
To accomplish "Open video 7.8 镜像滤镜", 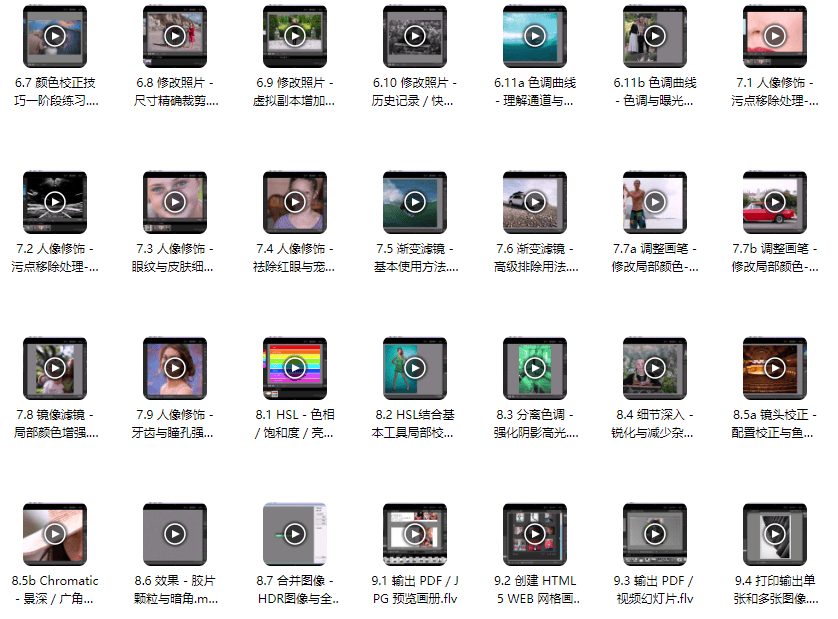I will point(55,368).
